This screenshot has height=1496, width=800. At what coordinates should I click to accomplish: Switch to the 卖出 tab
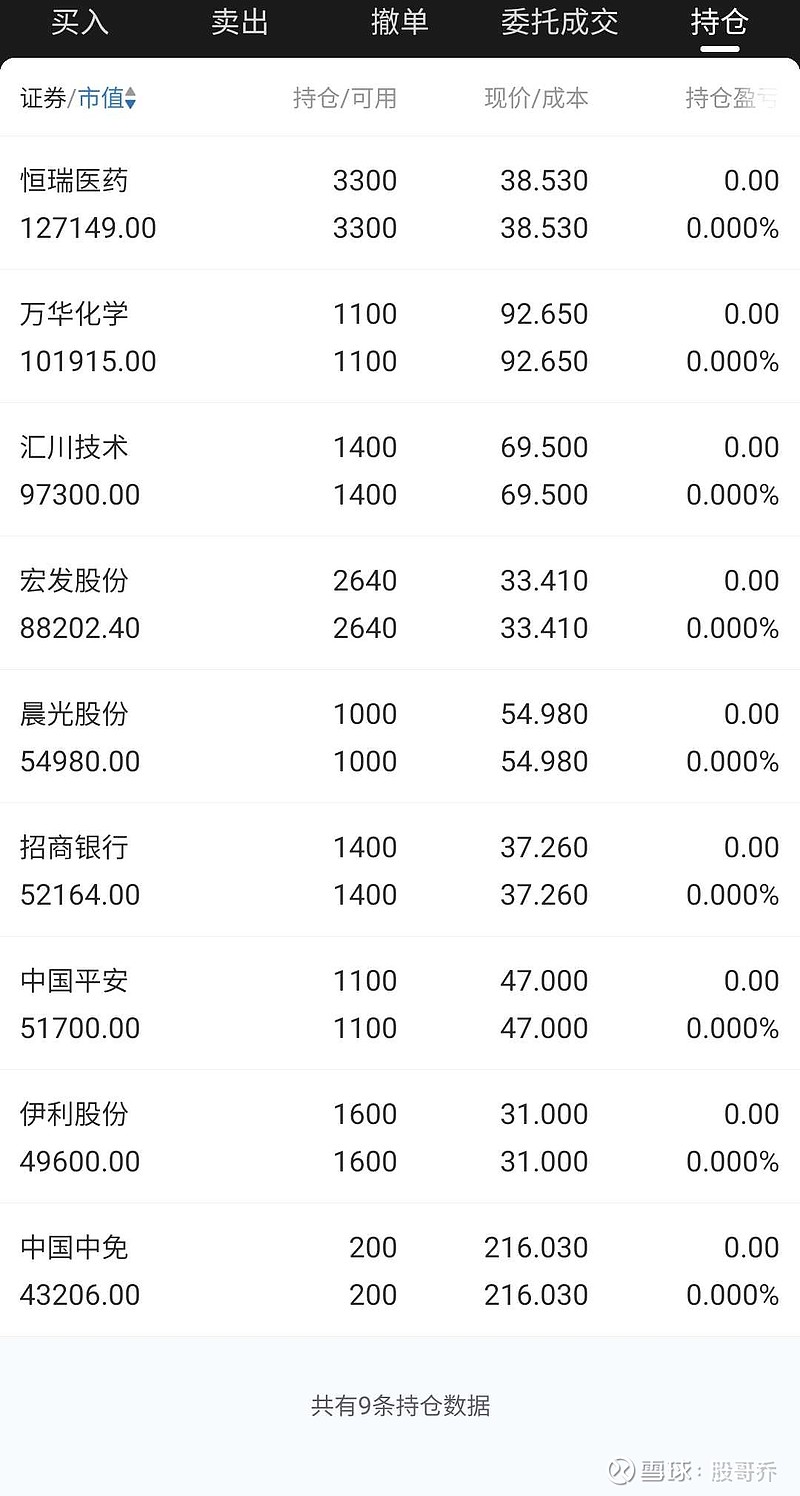[x=240, y=22]
